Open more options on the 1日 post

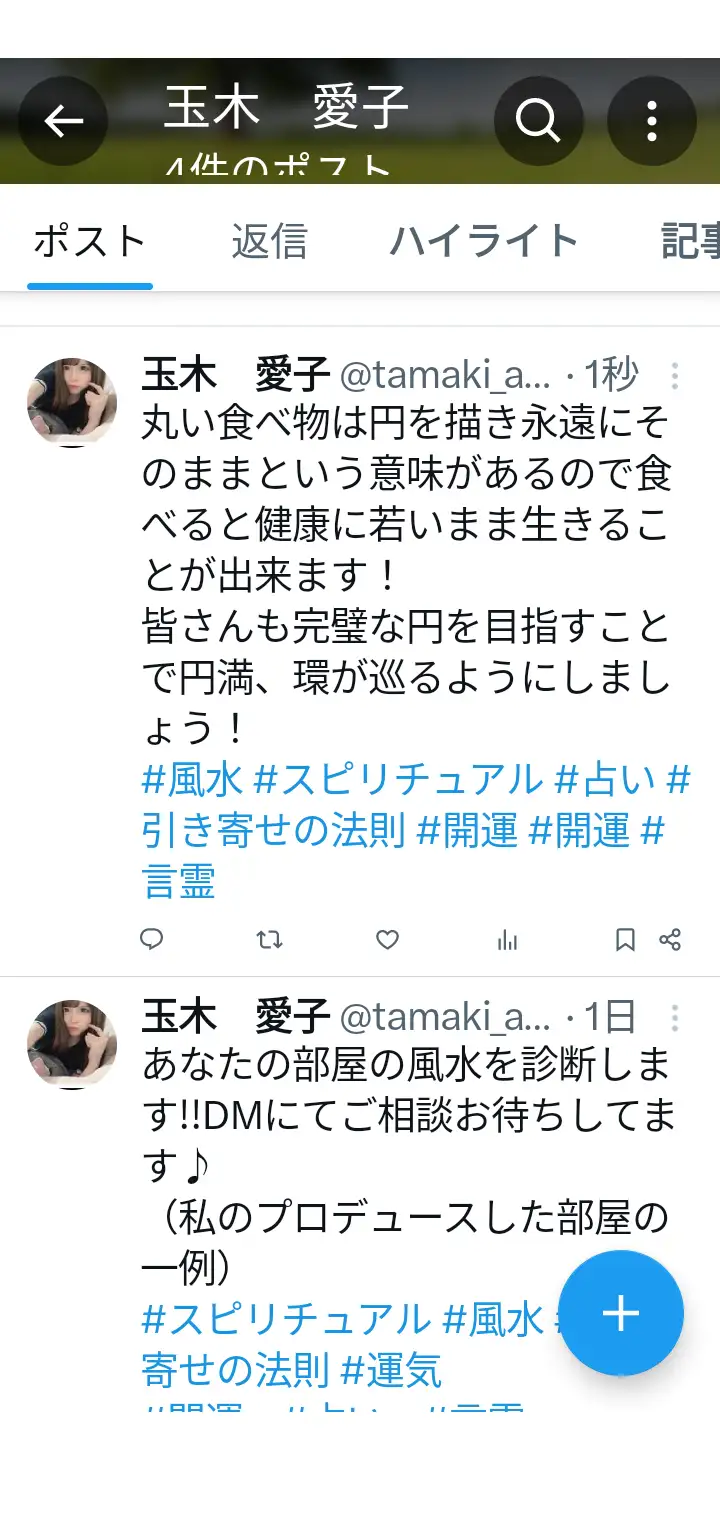pyautogui.click(x=675, y=1018)
